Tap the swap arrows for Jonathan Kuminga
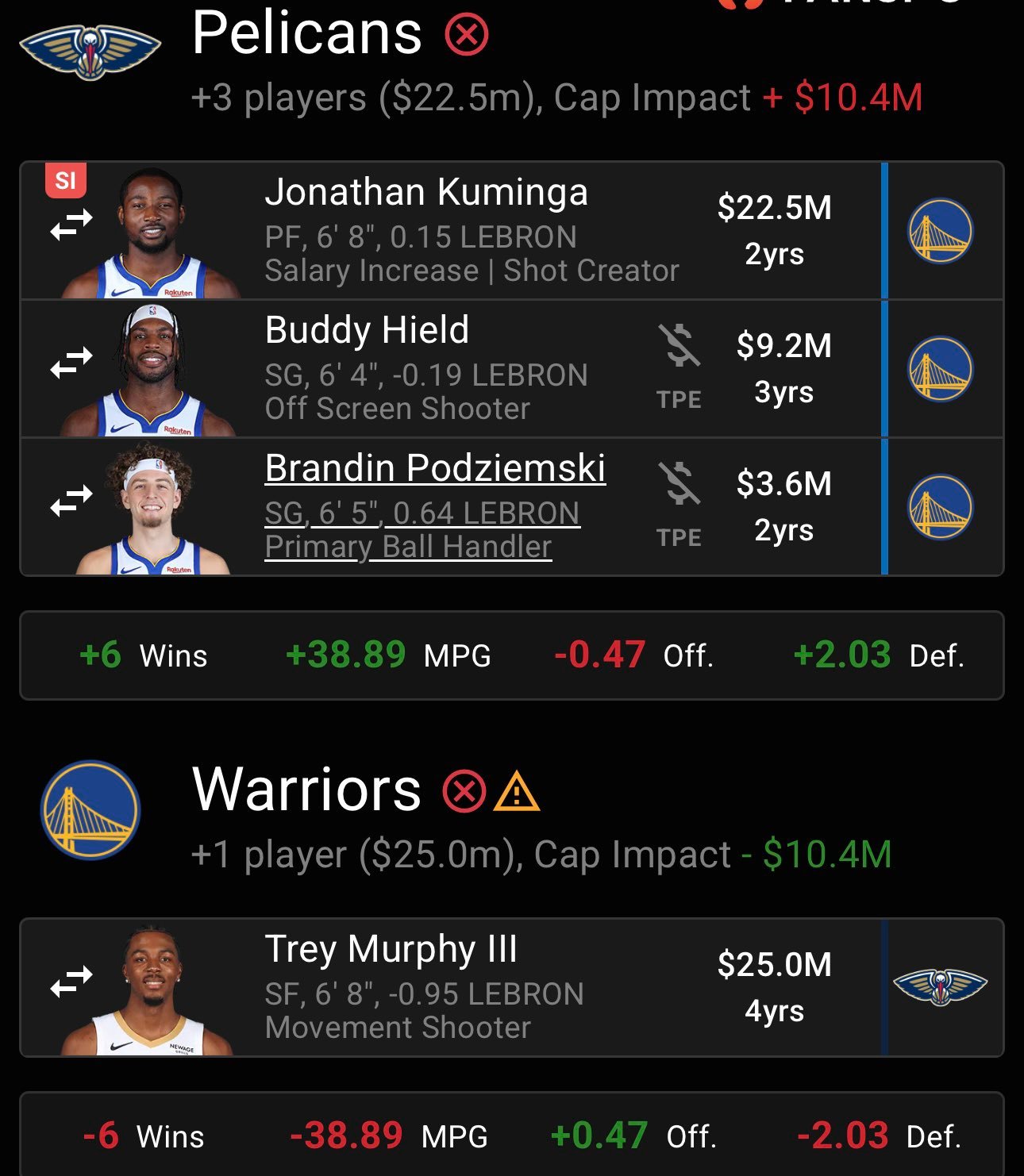 pyautogui.click(x=71, y=225)
